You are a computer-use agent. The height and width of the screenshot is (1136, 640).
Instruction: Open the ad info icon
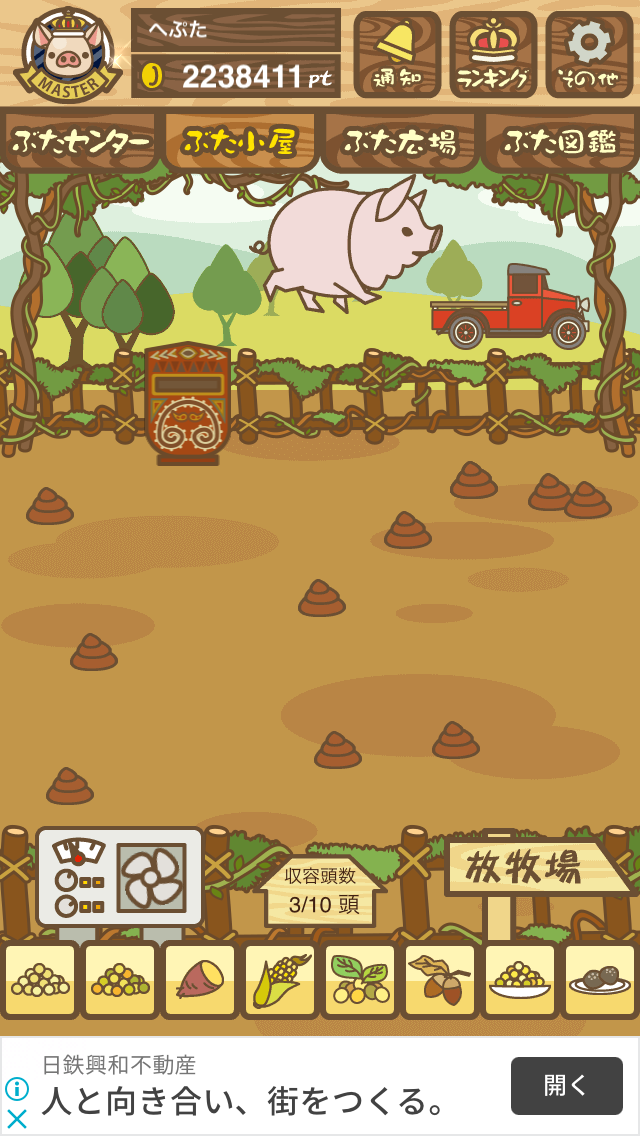pyautogui.click(x=17, y=1089)
